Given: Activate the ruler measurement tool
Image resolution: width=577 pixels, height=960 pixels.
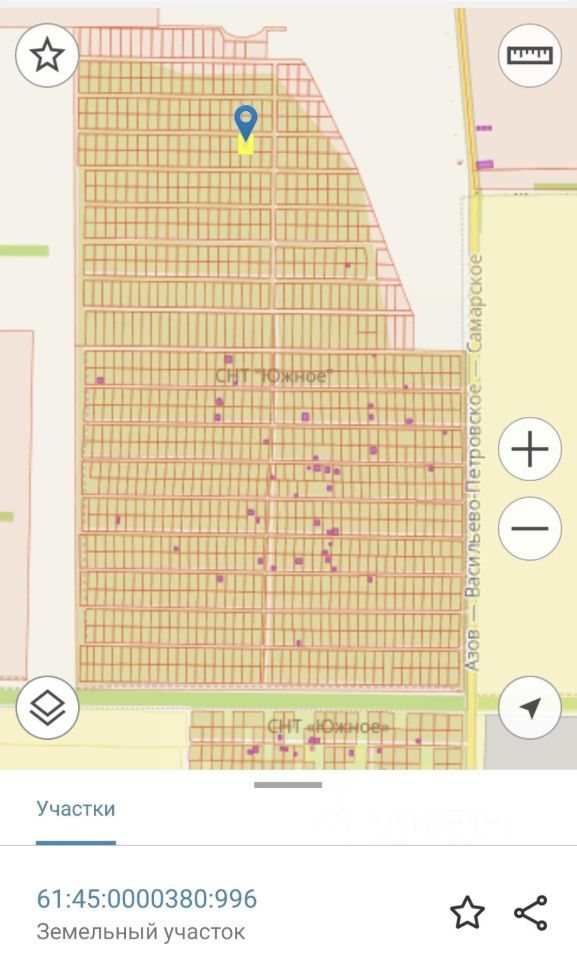Looking at the screenshot, I should coord(530,55).
